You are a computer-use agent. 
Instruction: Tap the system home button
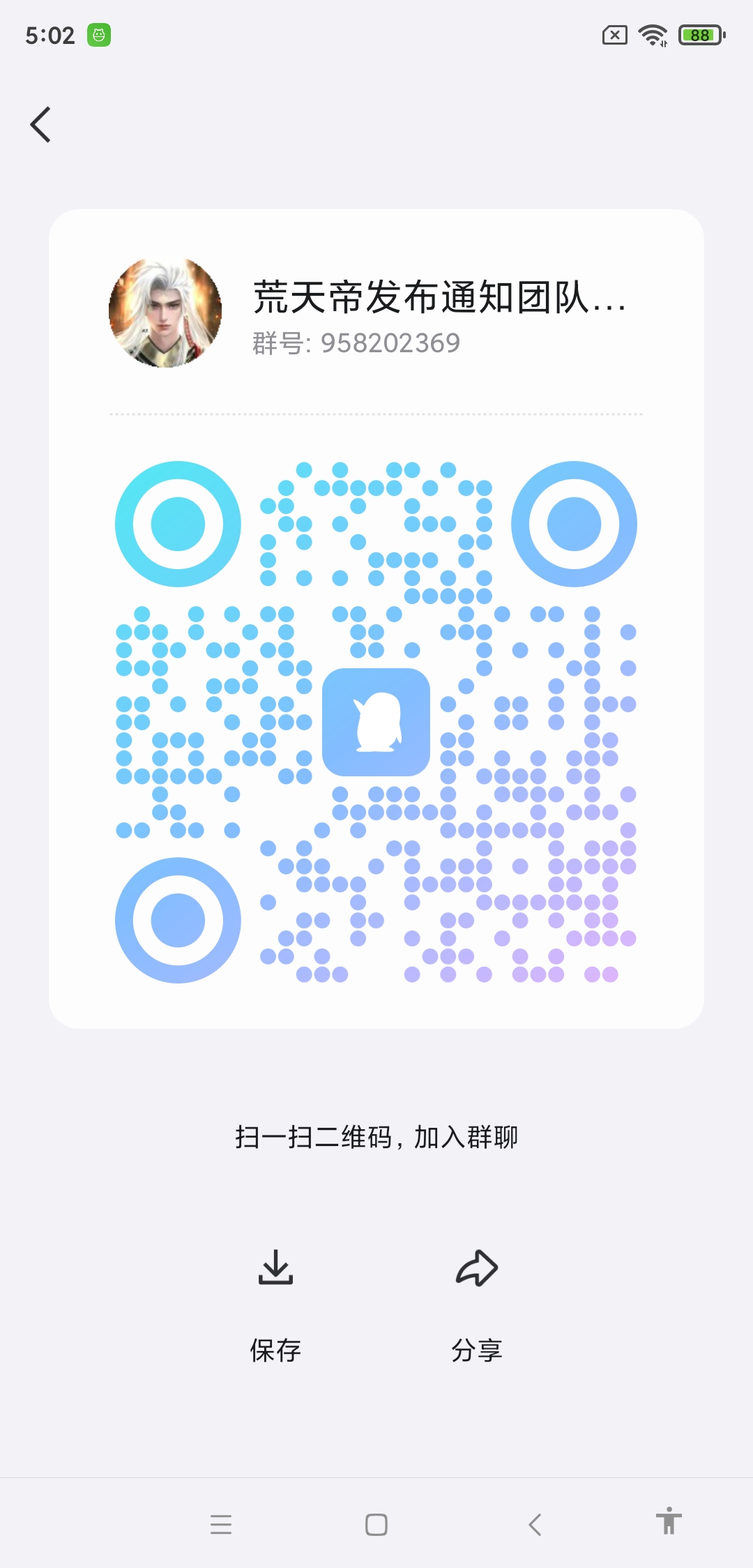pyautogui.click(x=376, y=1524)
